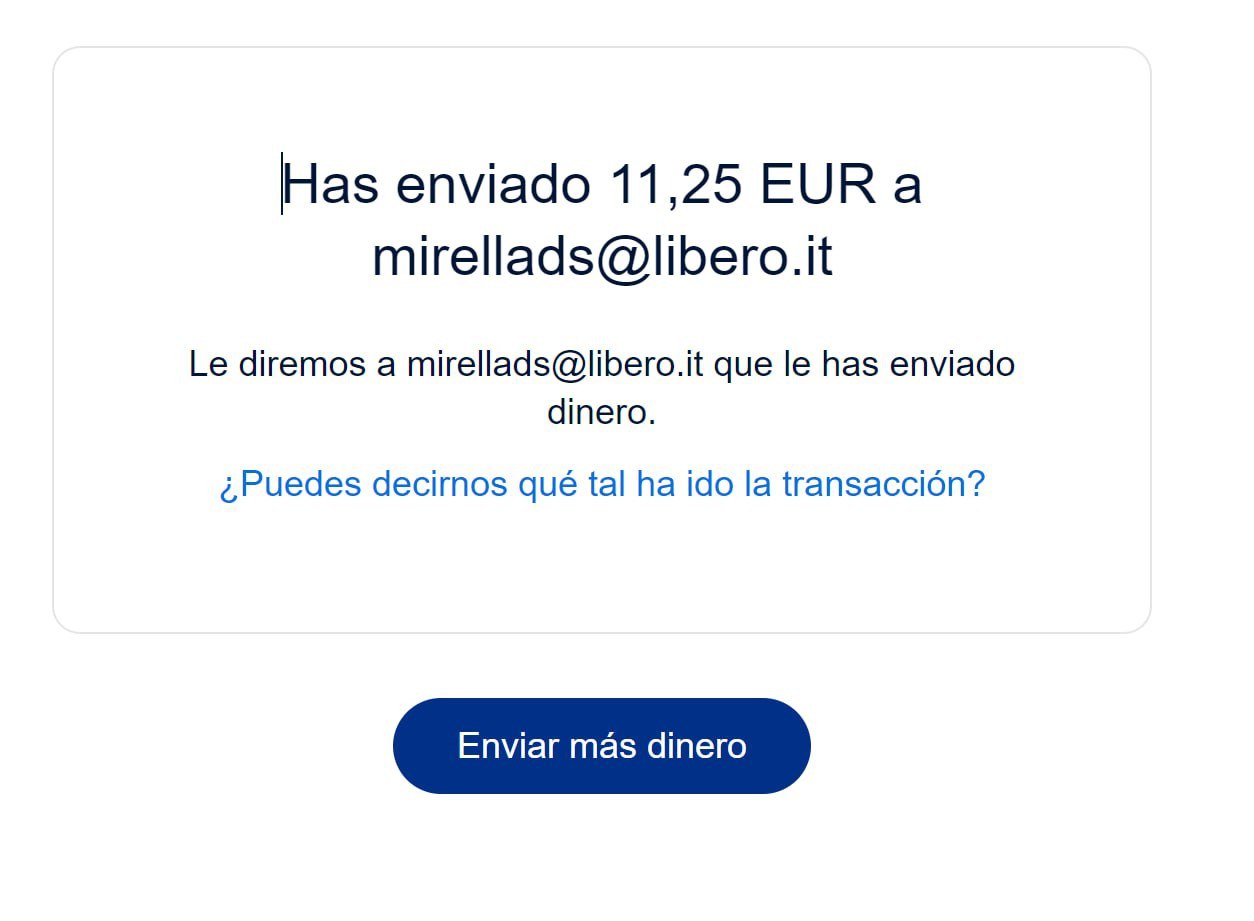This screenshot has height=921, width=1254.
Task: Open the transaction feedback link
Action: click(x=602, y=484)
